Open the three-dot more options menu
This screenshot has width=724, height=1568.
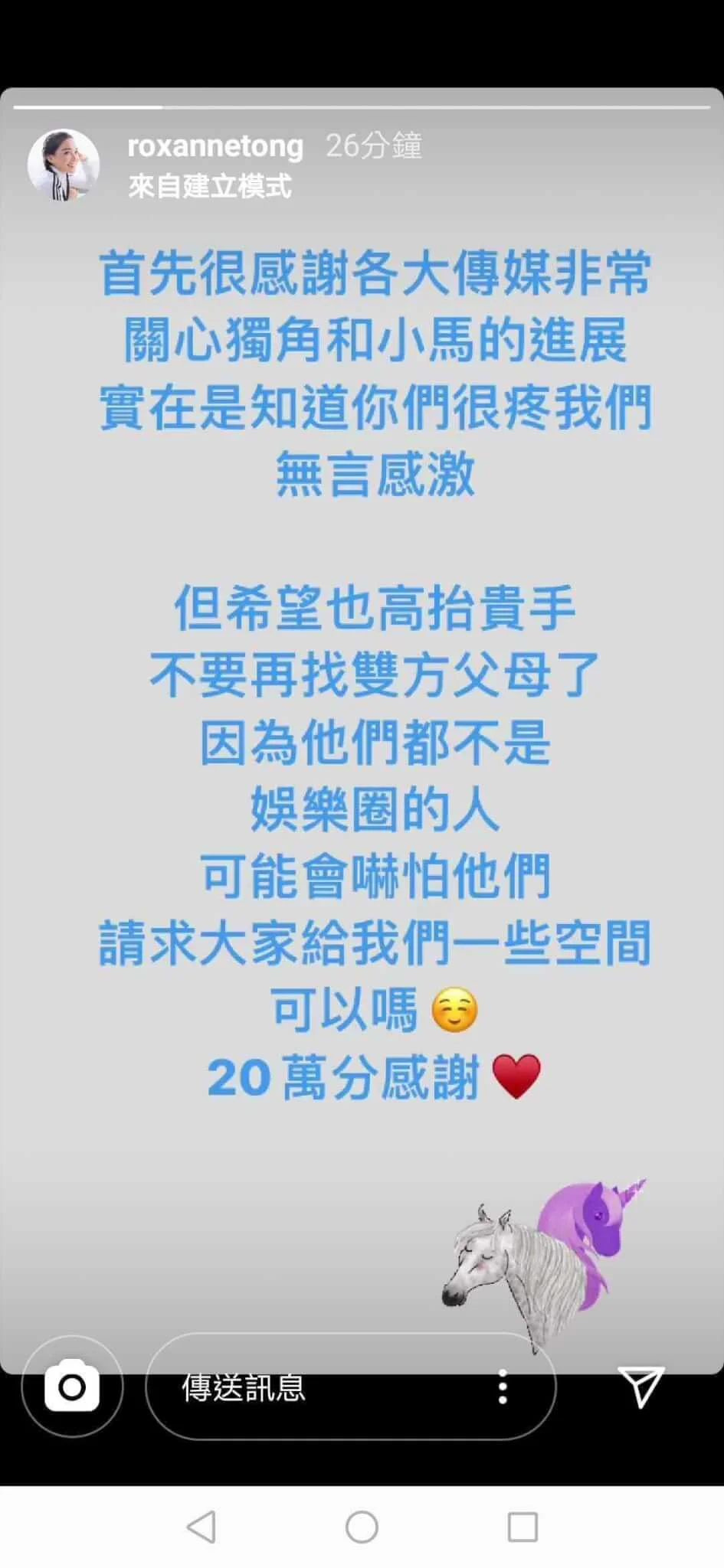coord(503,1387)
